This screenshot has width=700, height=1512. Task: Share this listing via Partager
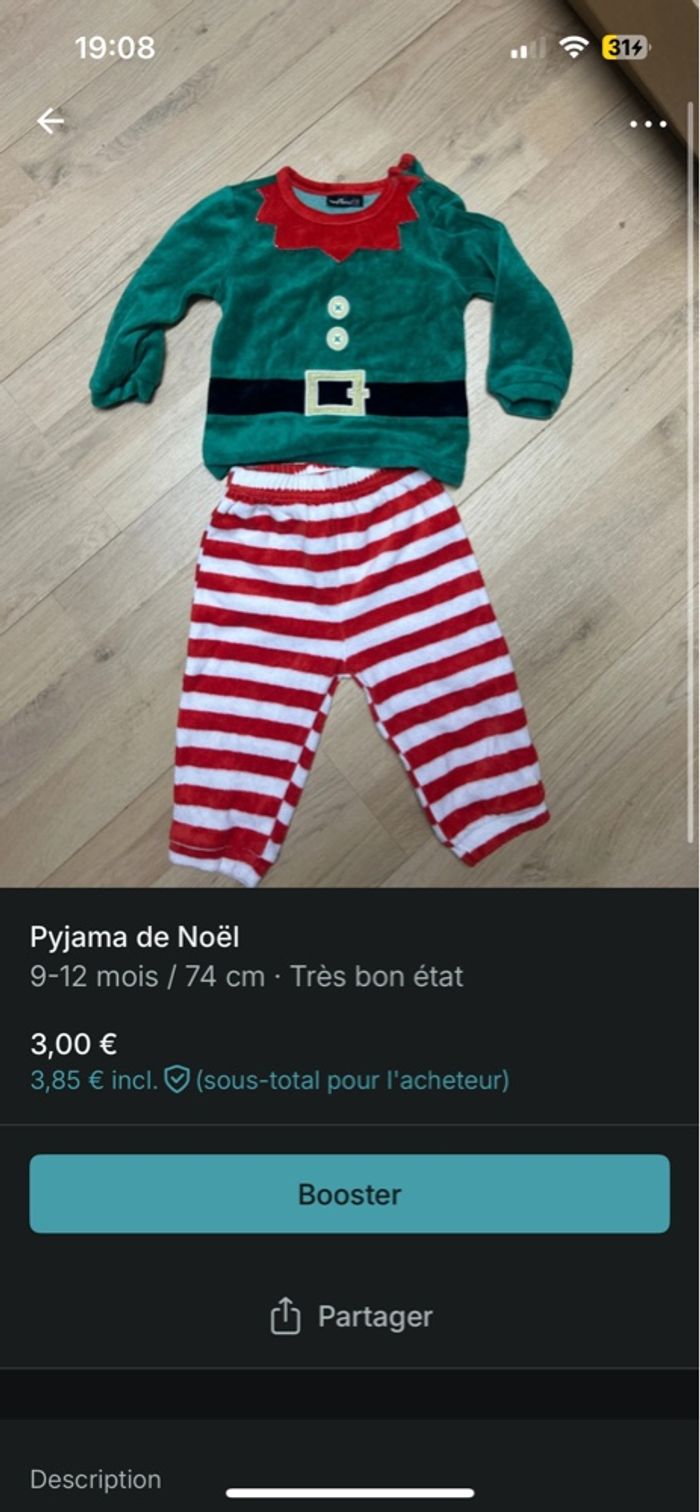[x=350, y=1316]
